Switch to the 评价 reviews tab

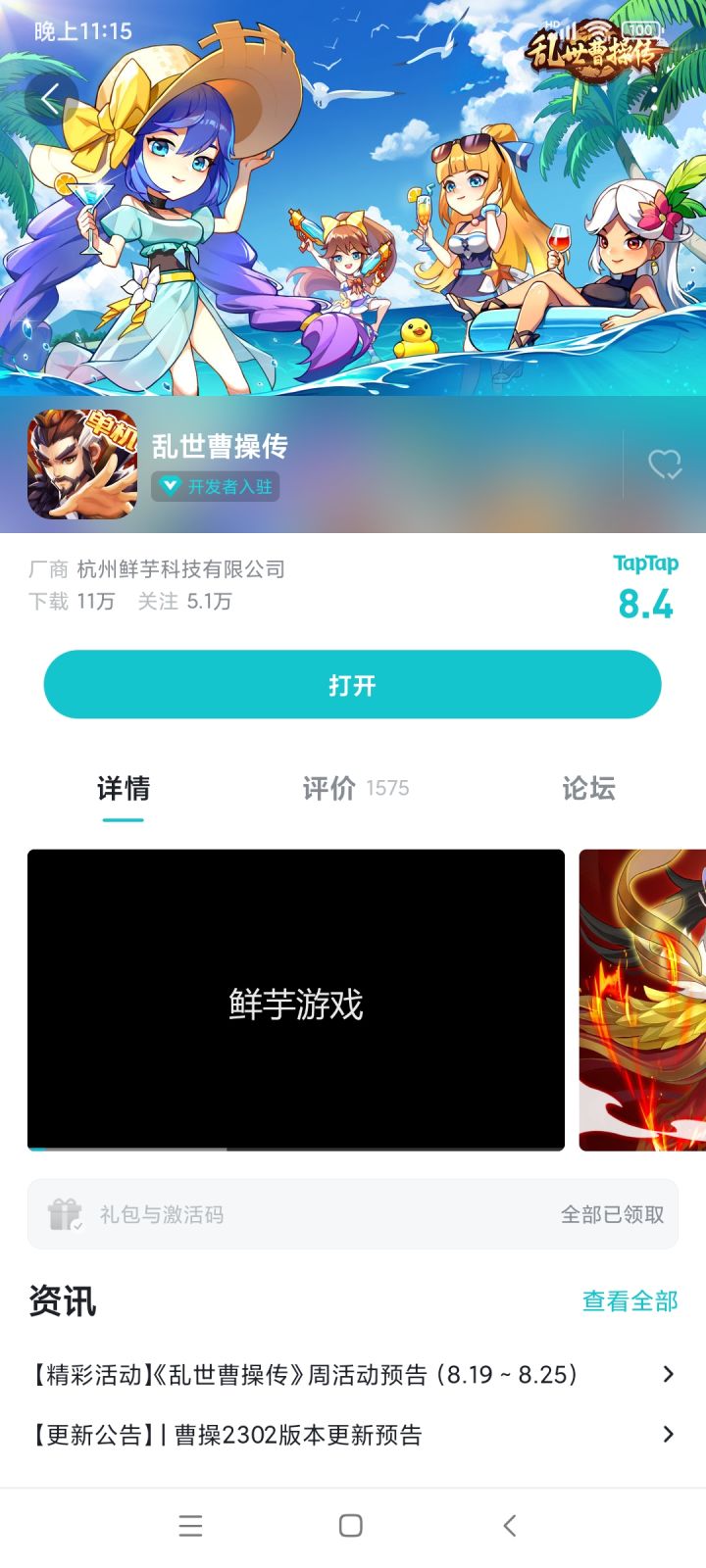pyautogui.click(x=355, y=789)
